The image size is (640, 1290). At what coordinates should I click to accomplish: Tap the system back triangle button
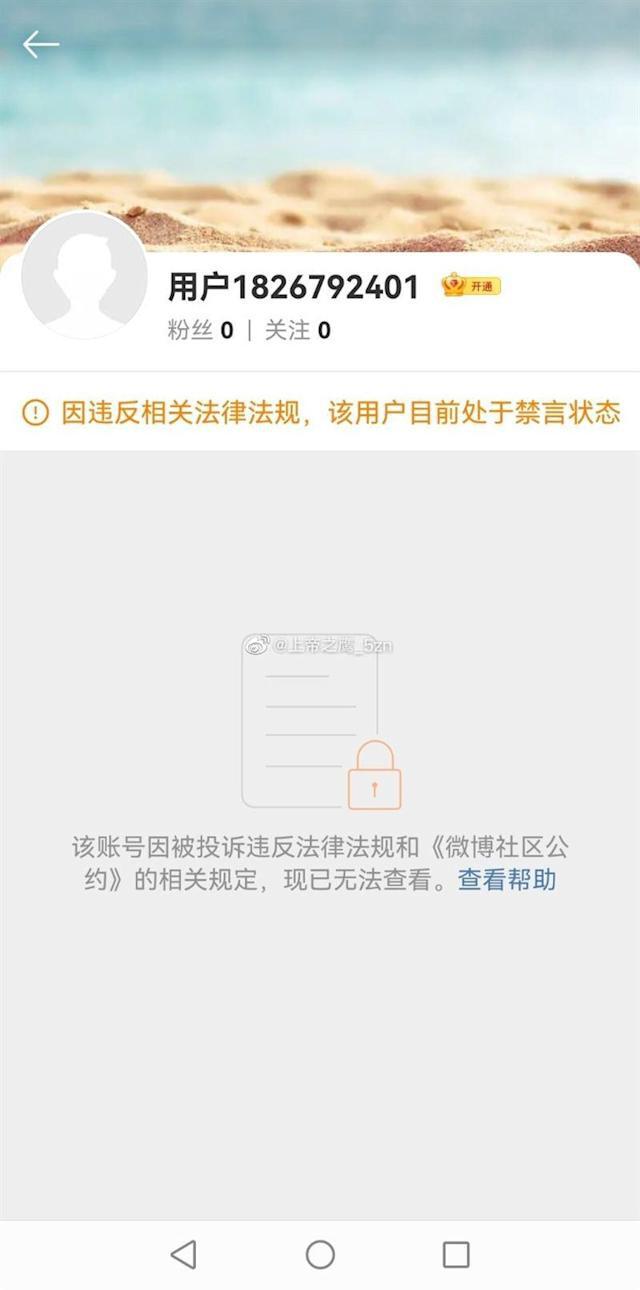(183, 1254)
